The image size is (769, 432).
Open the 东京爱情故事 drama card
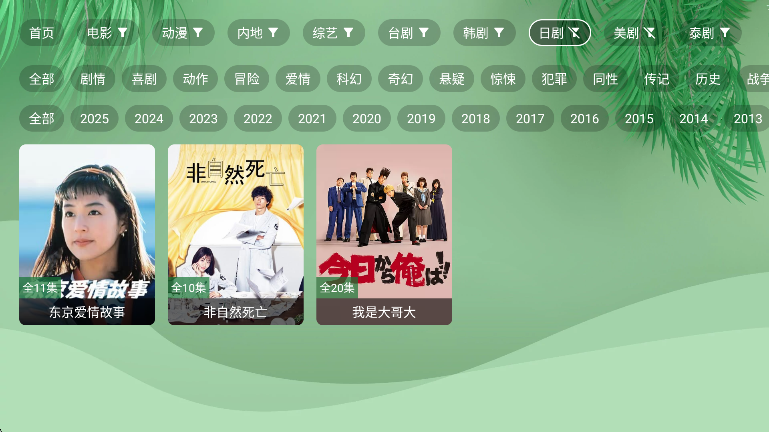coord(87,234)
